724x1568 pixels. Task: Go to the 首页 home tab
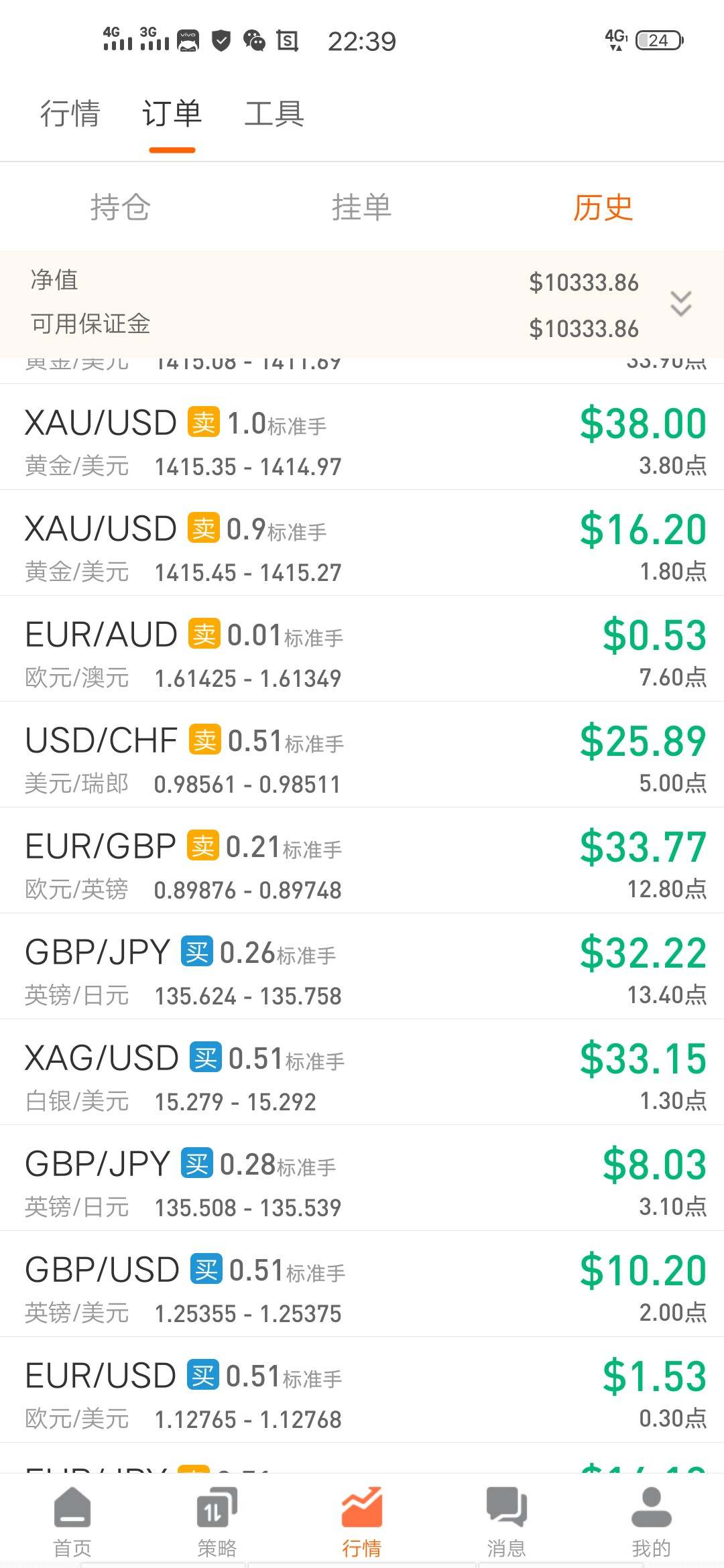click(72, 1520)
